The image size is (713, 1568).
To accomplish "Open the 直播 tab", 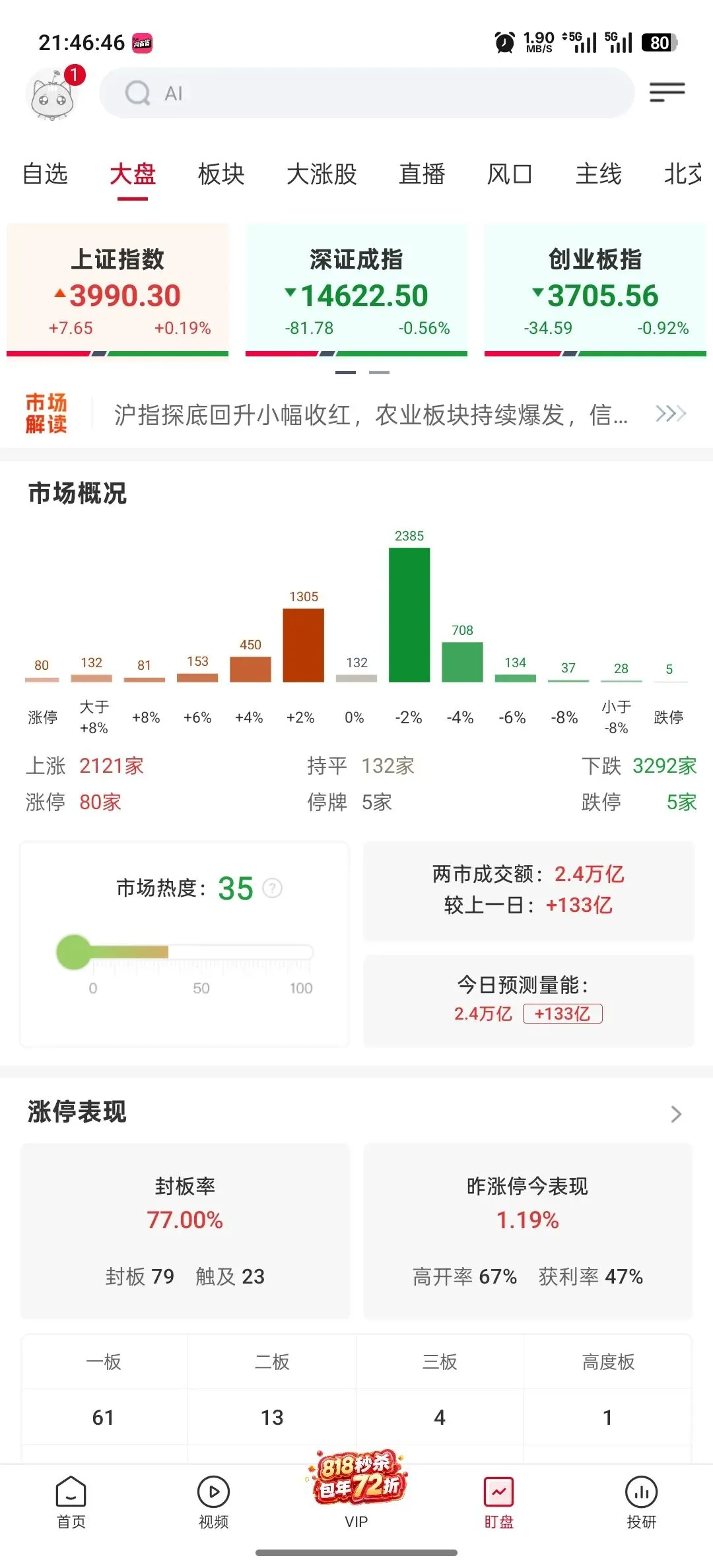I will [x=422, y=174].
